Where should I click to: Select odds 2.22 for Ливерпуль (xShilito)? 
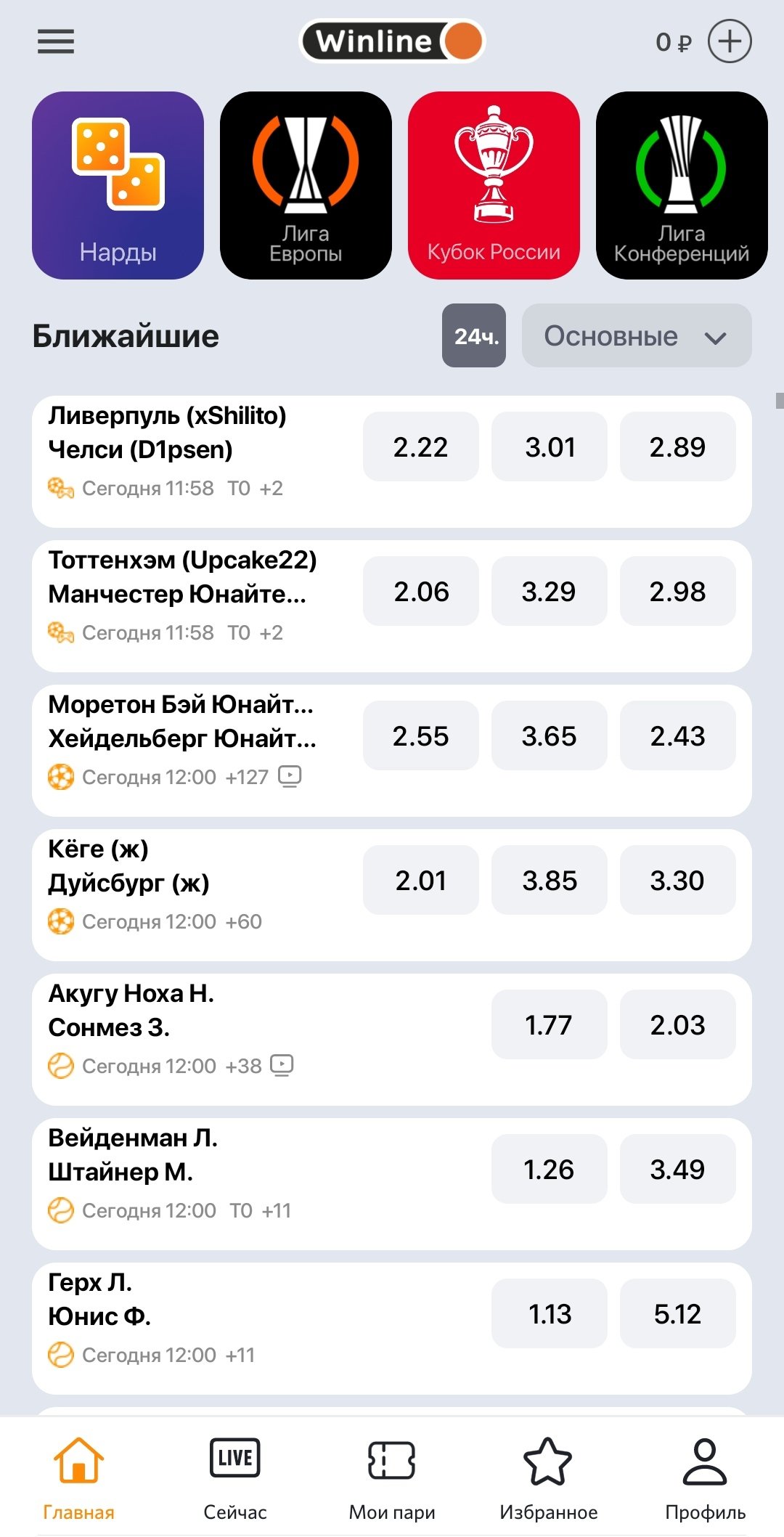(420, 447)
